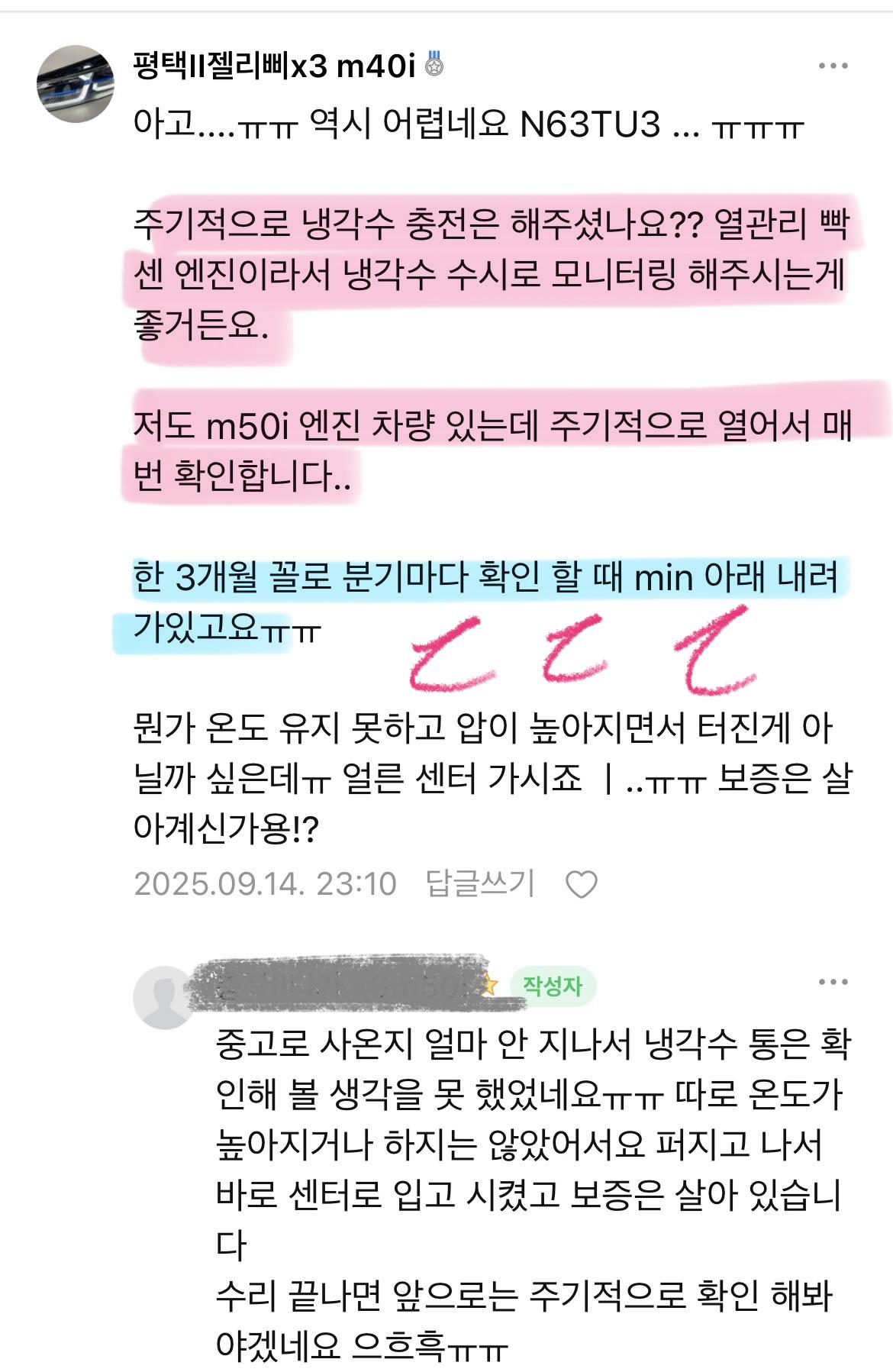View profile via 평택II젤리삐x3 m40i username
The image size is (893, 1372).
pyautogui.click(x=273, y=66)
